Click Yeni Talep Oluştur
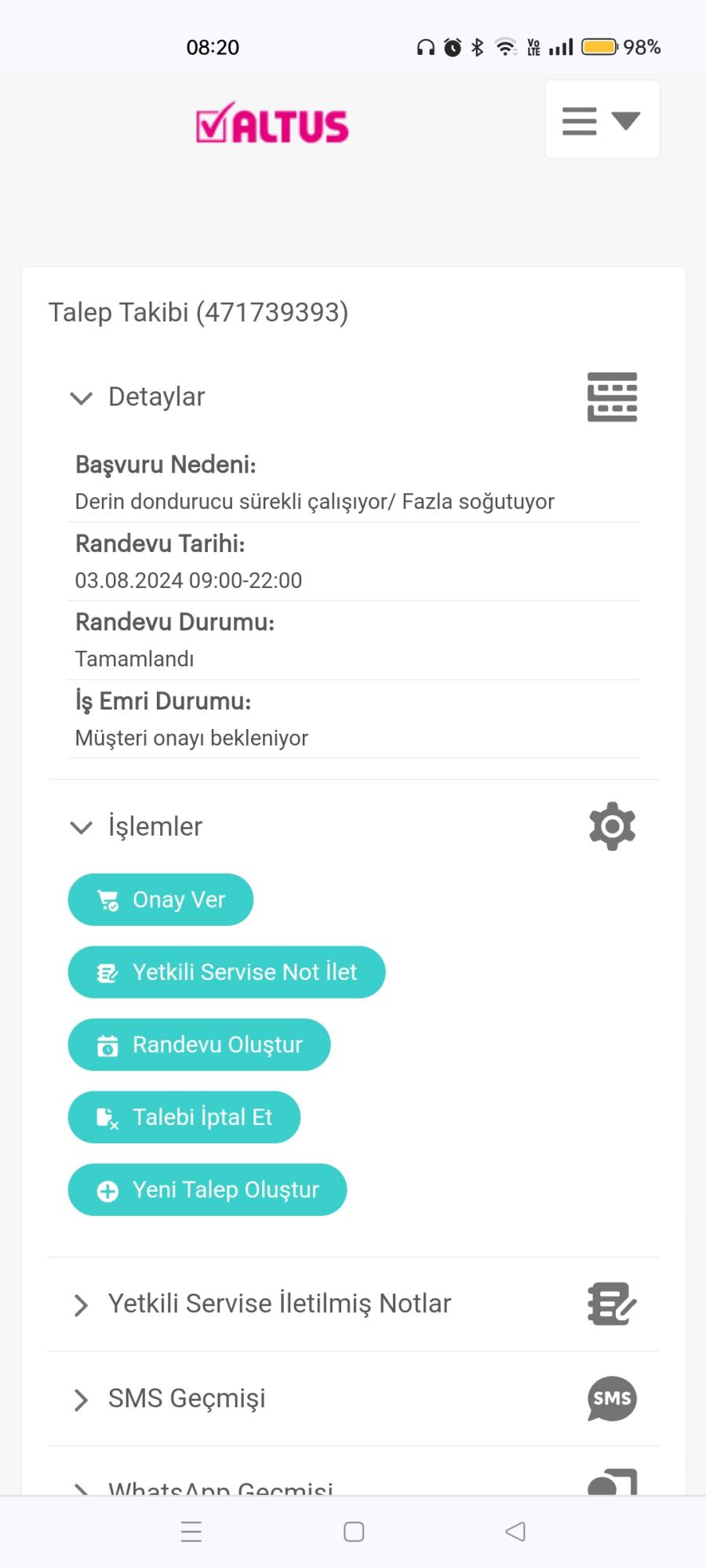 click(x=207, y=1189)
